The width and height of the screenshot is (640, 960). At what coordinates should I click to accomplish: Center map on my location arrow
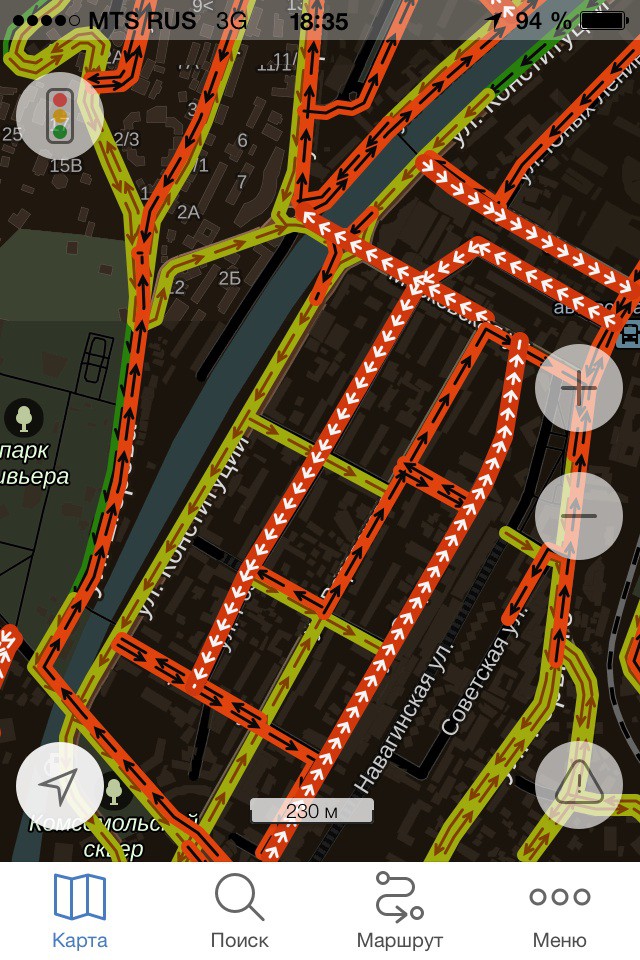coord(60,786)
